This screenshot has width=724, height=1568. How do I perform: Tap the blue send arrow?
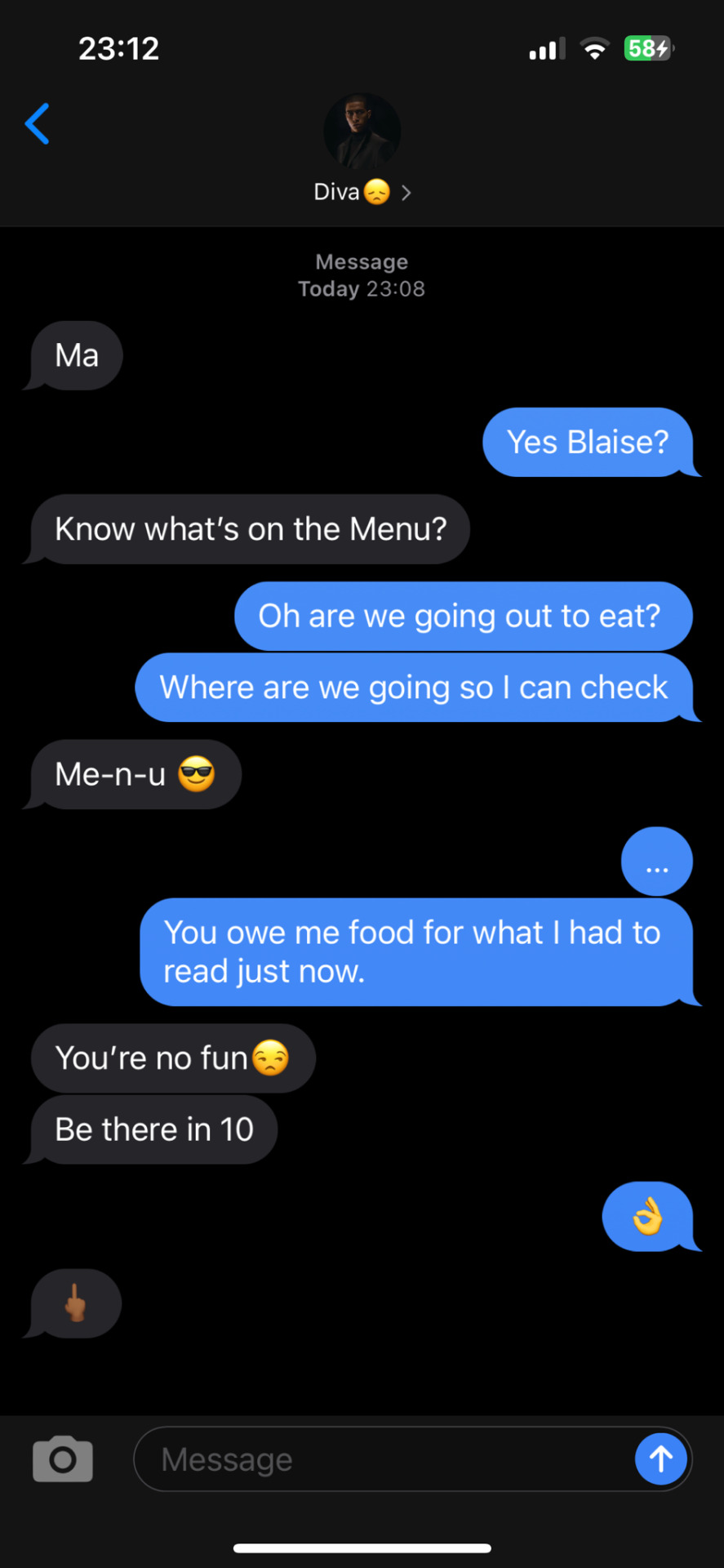(660, 1459)
